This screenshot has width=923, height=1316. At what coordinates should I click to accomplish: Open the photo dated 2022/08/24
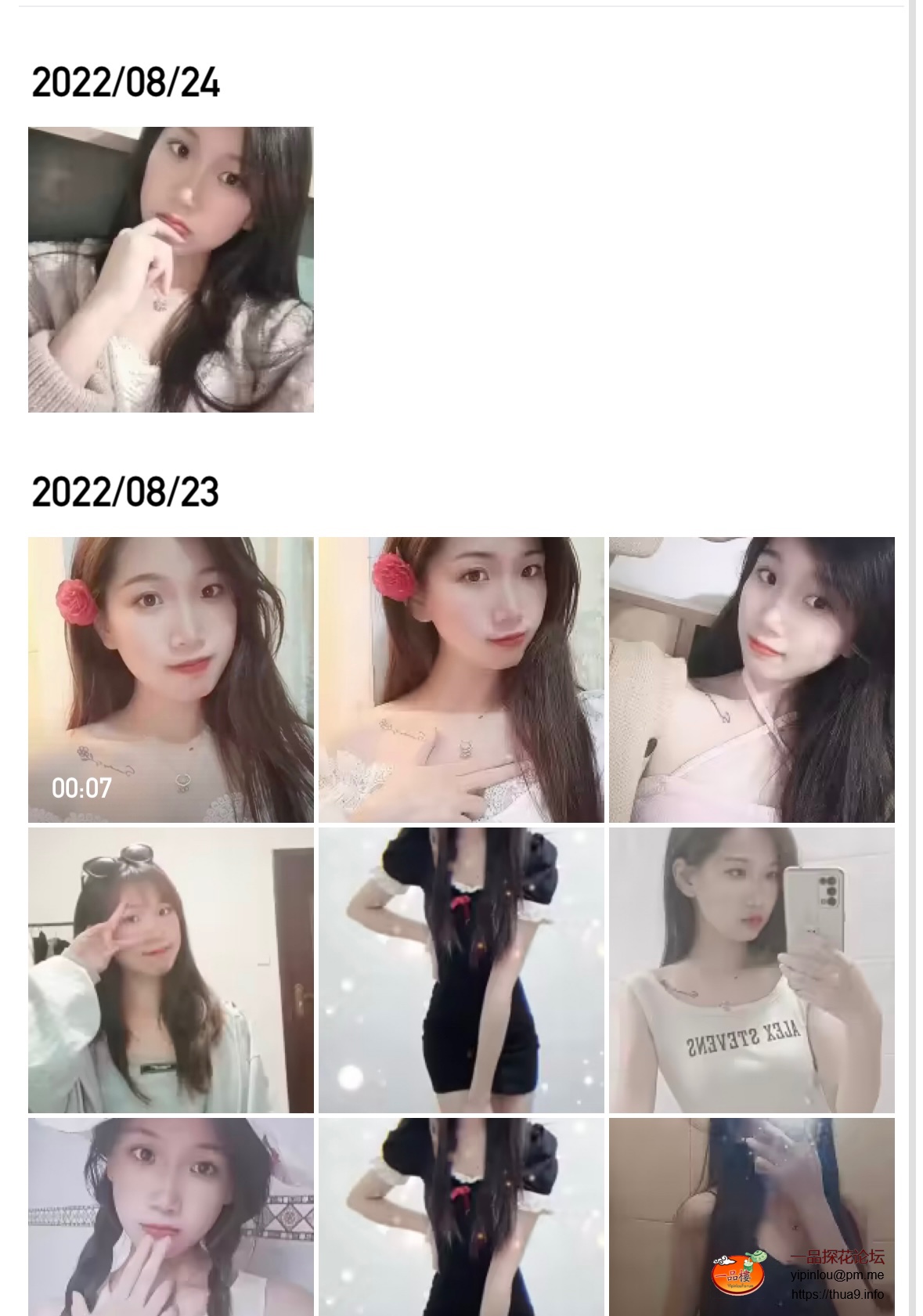pyautogui.click(x=171, y=269)
